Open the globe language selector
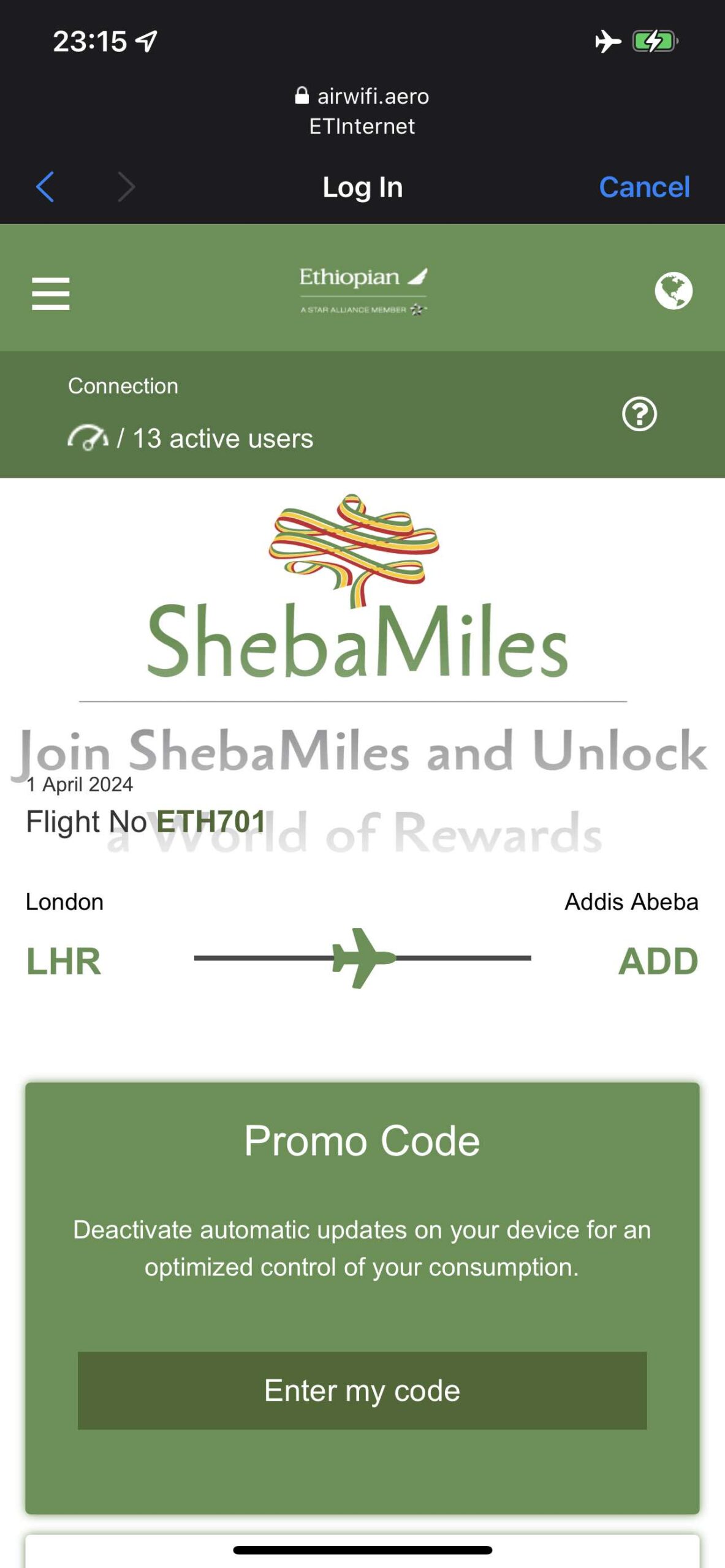725x1568 pixels. pyautogui.click(x=673, y=290)
